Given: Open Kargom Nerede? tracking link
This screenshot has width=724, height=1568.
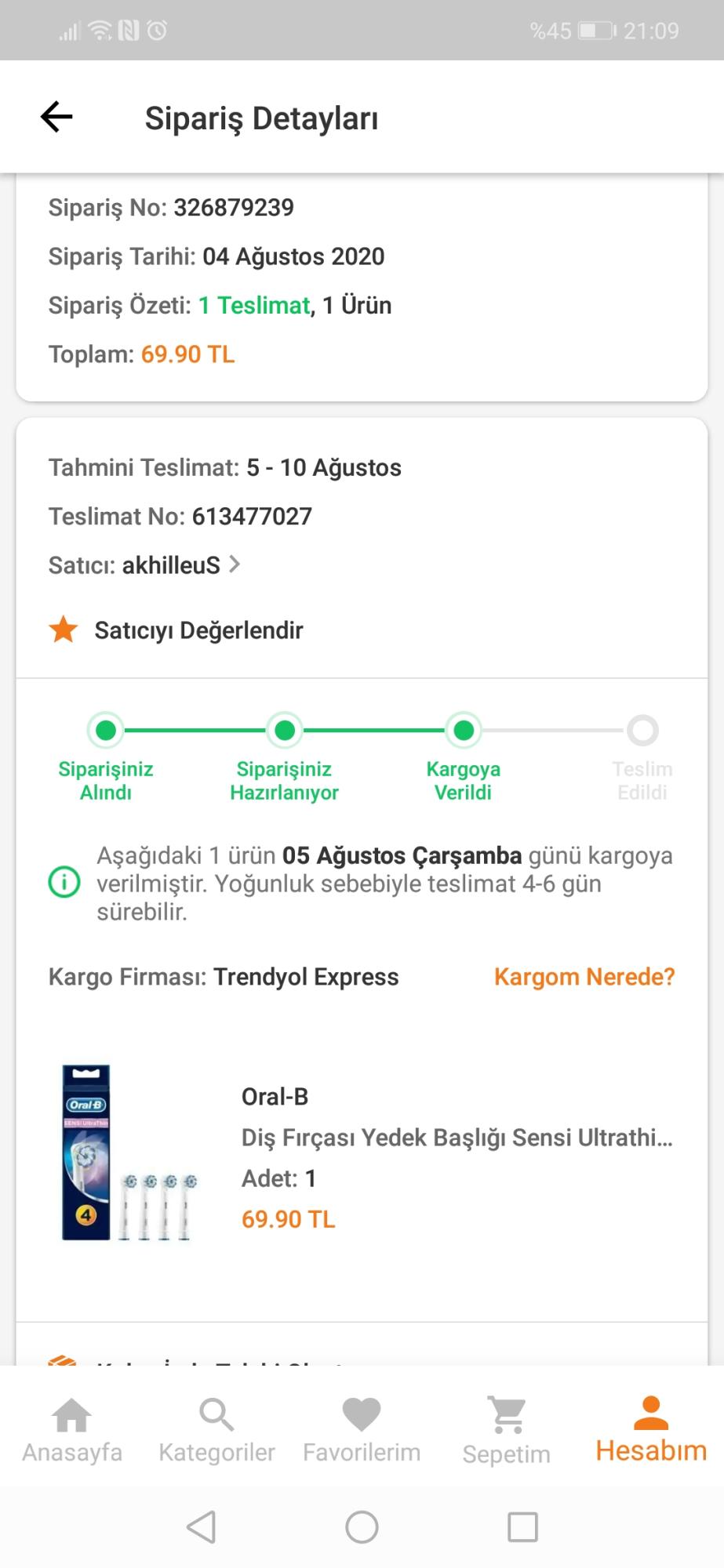Looking at the screenshot, I should (584, 977).
